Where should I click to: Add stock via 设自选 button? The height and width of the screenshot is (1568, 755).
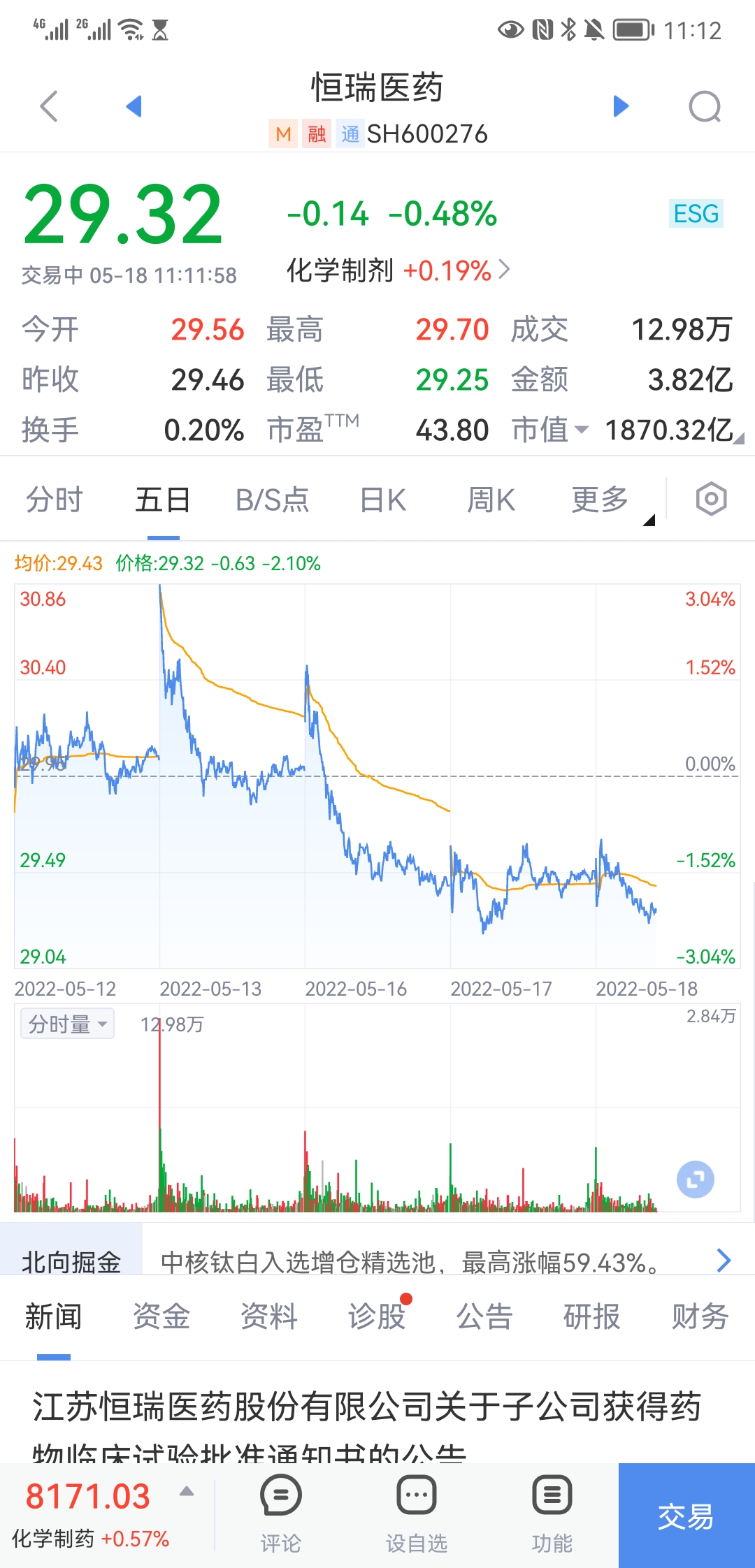click(x=417, y=1514)
